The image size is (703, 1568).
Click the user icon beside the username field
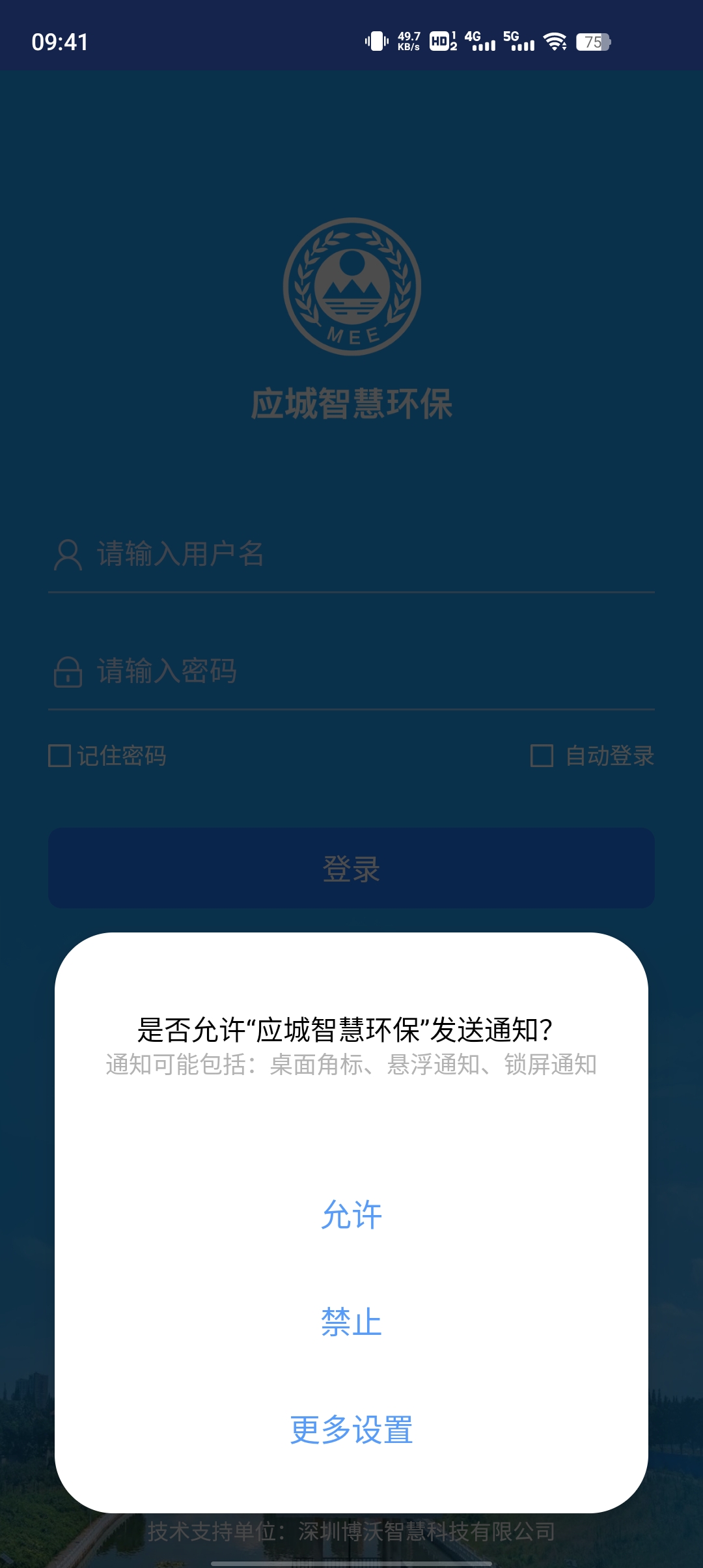66,554
